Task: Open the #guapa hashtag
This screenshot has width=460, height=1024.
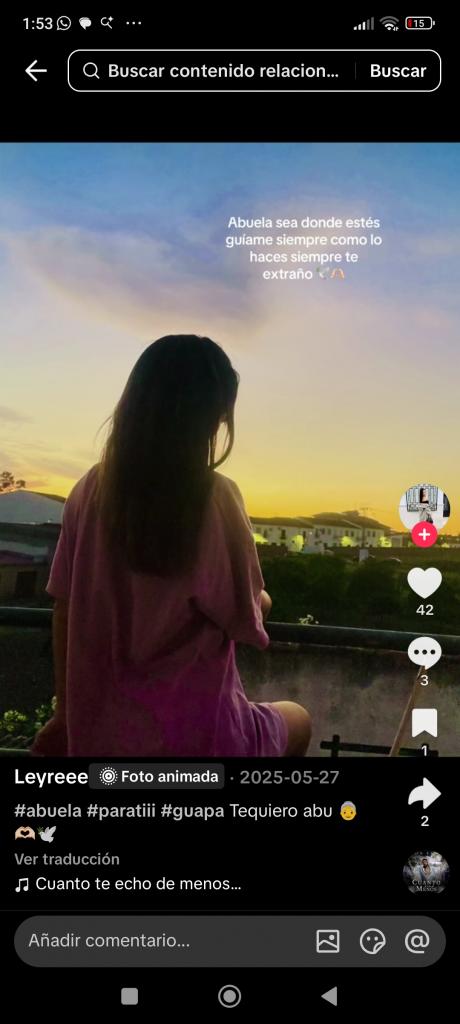Action: [192, 811]
